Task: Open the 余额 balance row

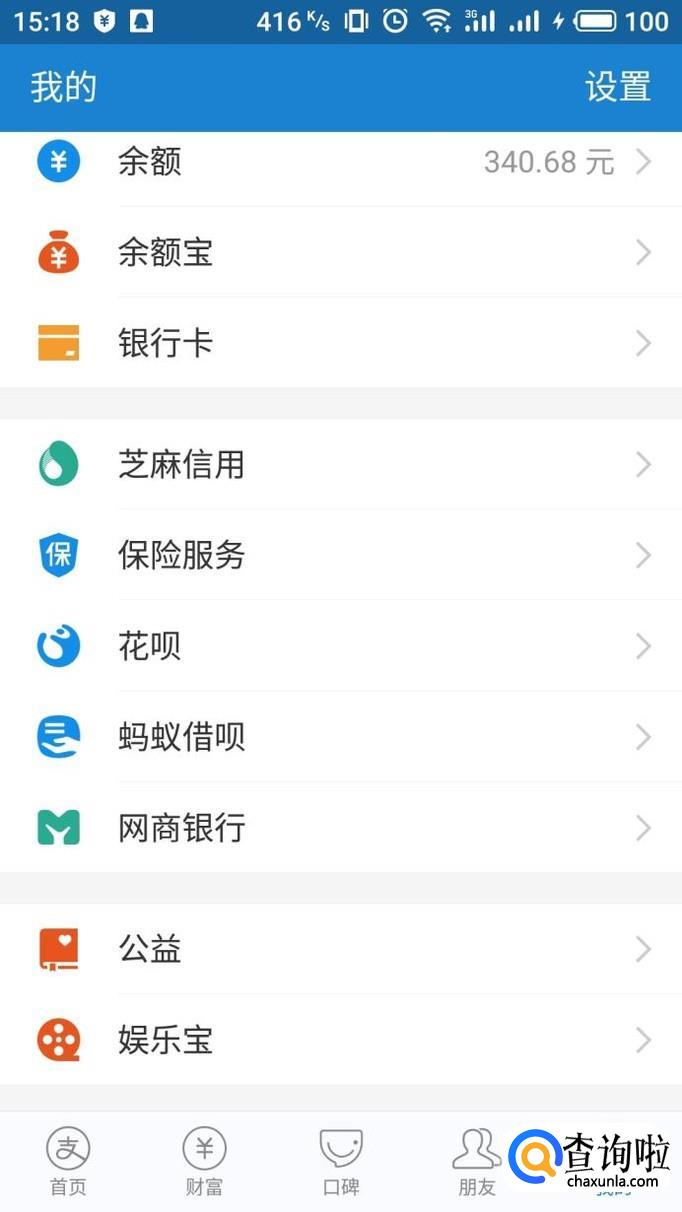Action: pos(340,162)
